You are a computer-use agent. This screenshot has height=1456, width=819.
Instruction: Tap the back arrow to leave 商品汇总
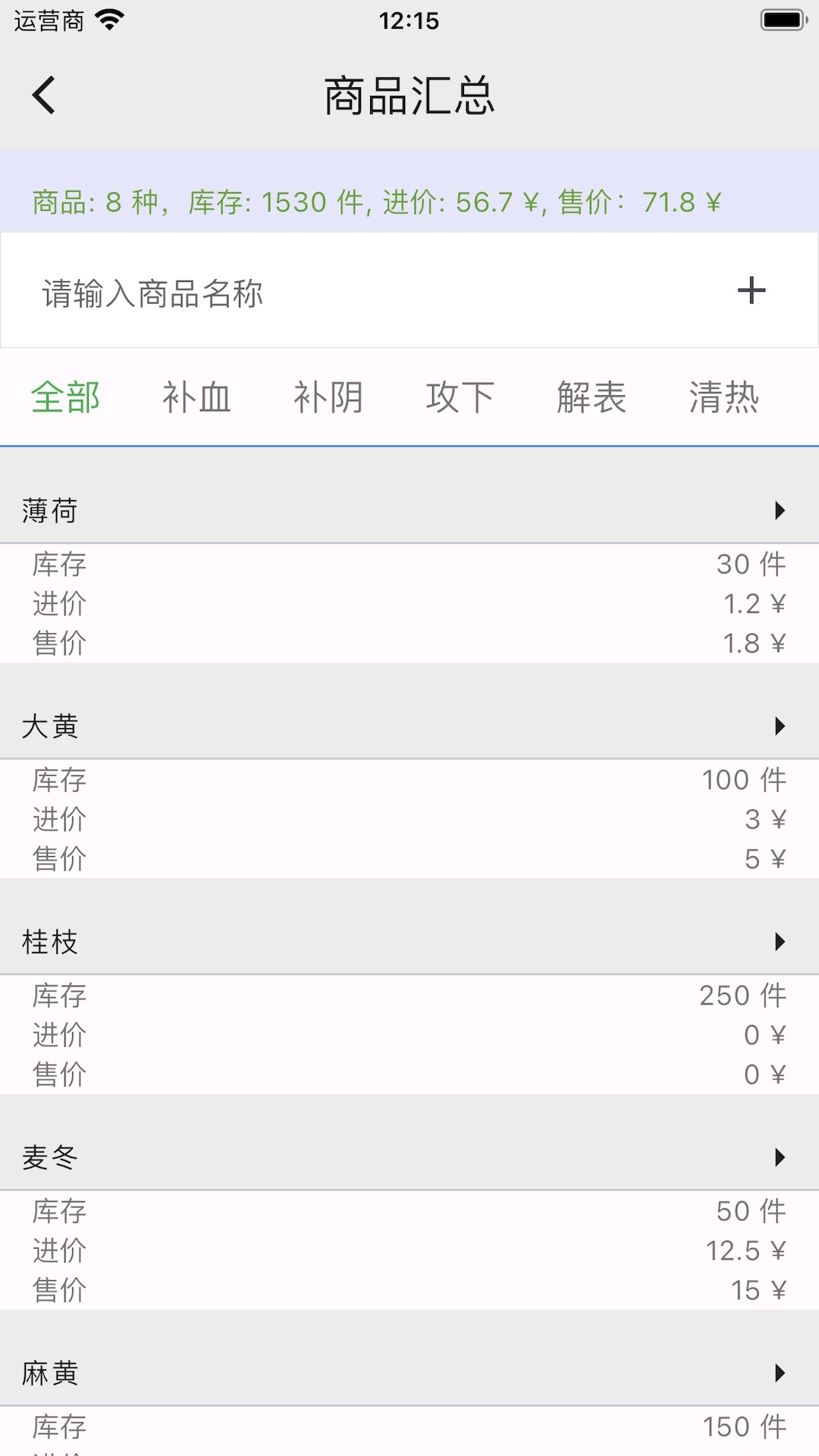pyautogui.click(x=43, y=96)
